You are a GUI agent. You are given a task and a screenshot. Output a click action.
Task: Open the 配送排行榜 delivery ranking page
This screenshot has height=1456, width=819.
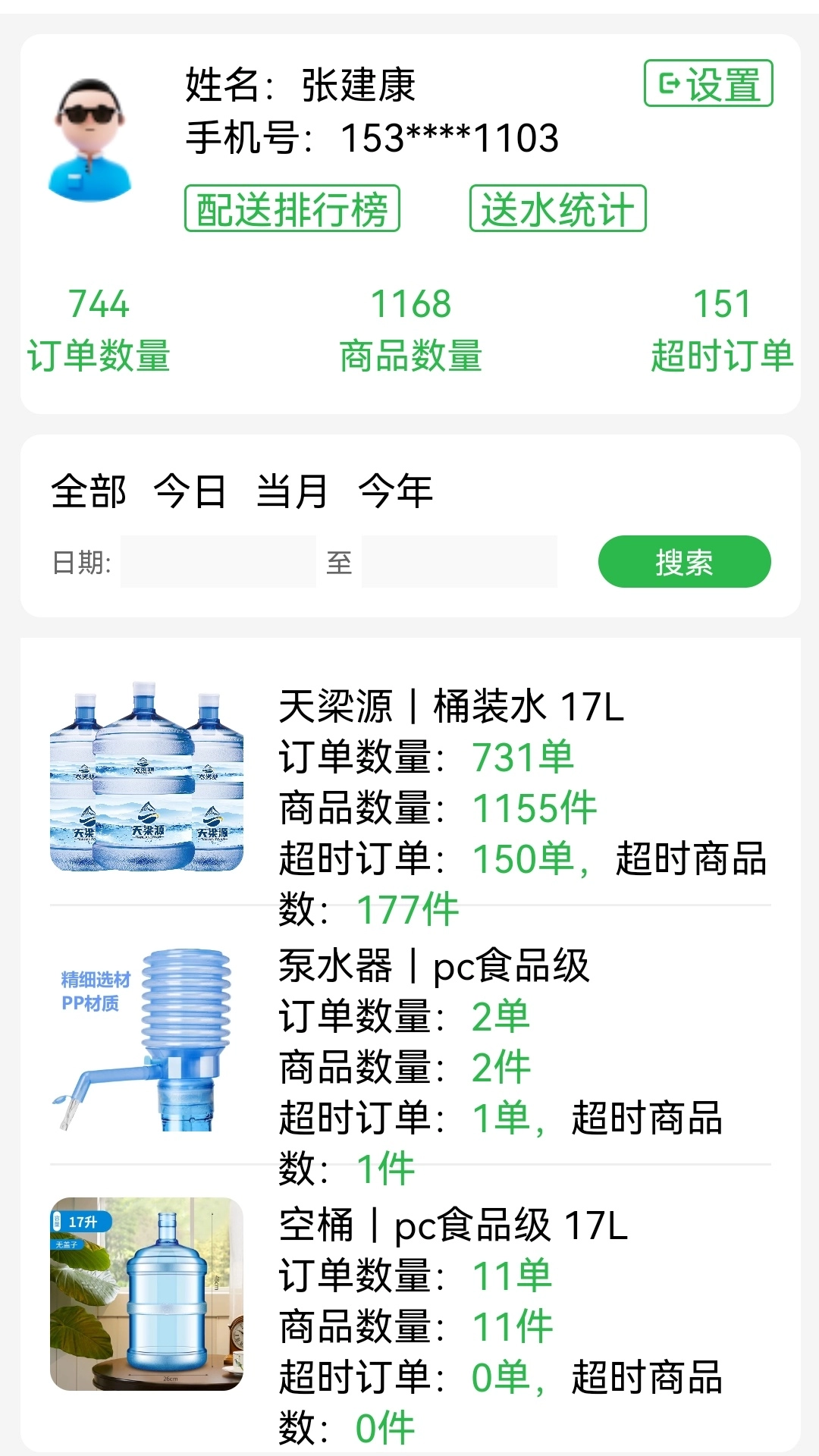[291, 210]
